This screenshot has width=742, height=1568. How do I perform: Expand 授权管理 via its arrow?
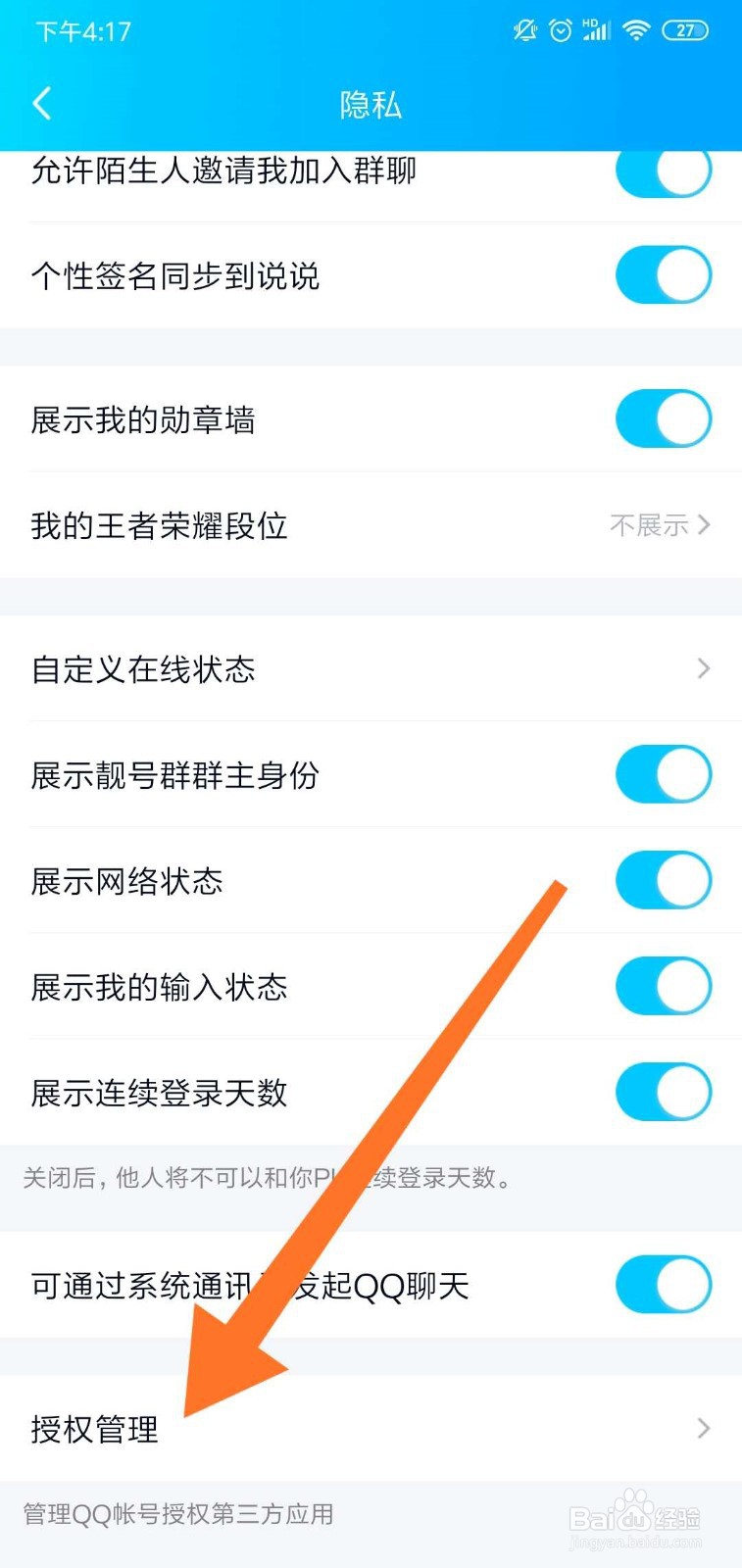click(703, 1429)
